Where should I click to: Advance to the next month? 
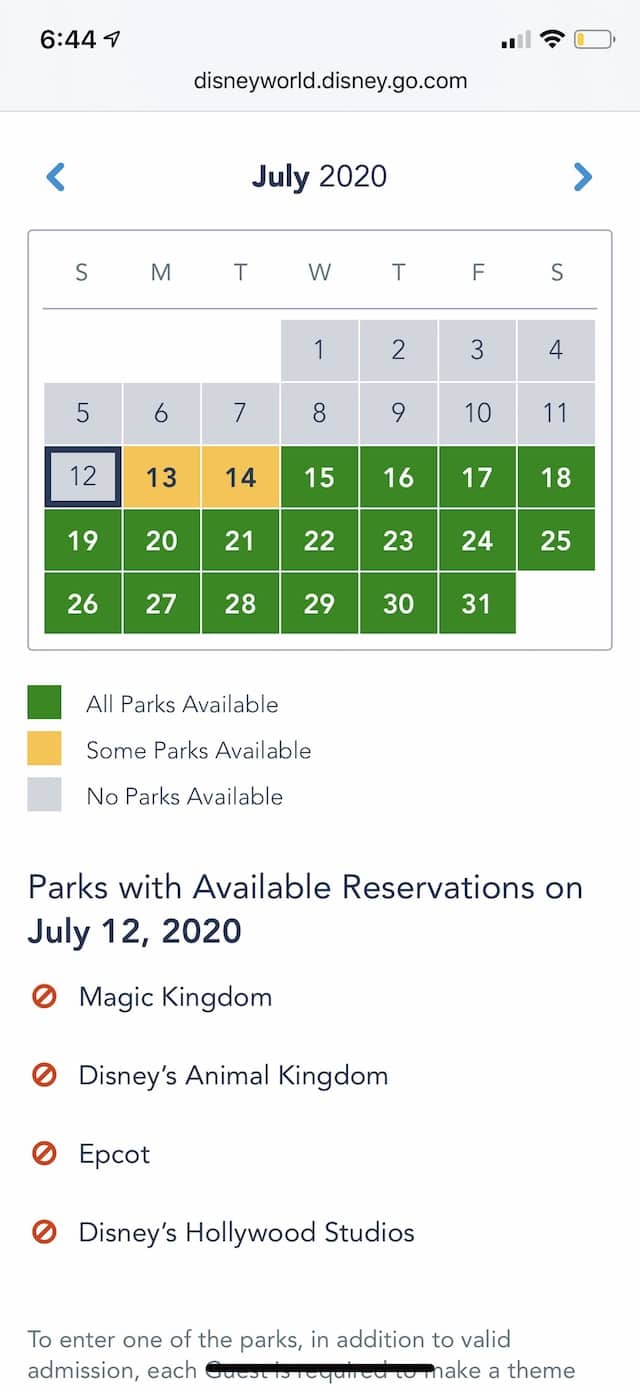click(583, 177)
